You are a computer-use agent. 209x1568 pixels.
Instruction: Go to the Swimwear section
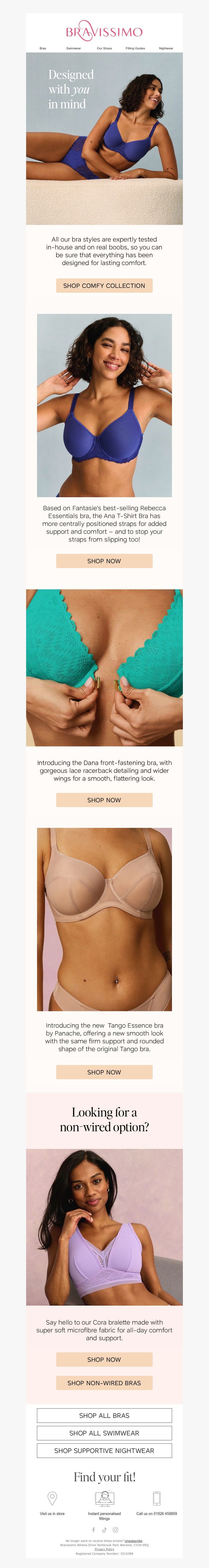tap(73, 48)
